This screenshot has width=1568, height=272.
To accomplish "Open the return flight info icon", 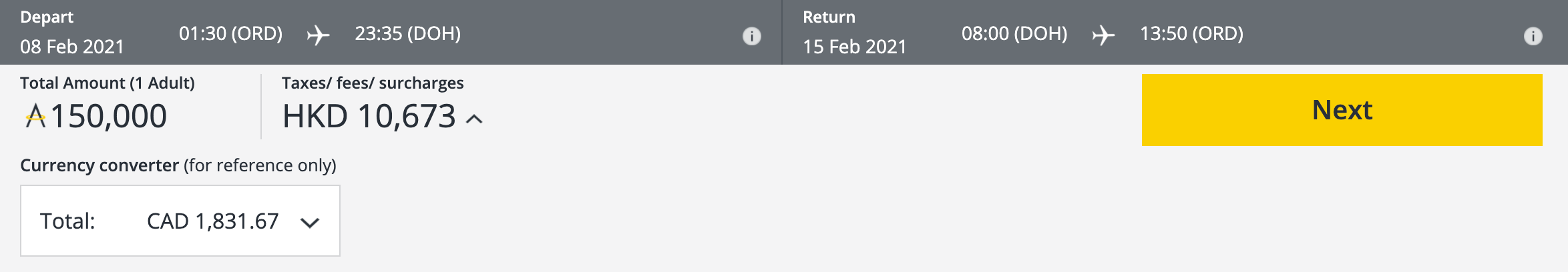I will (1533, 36).
